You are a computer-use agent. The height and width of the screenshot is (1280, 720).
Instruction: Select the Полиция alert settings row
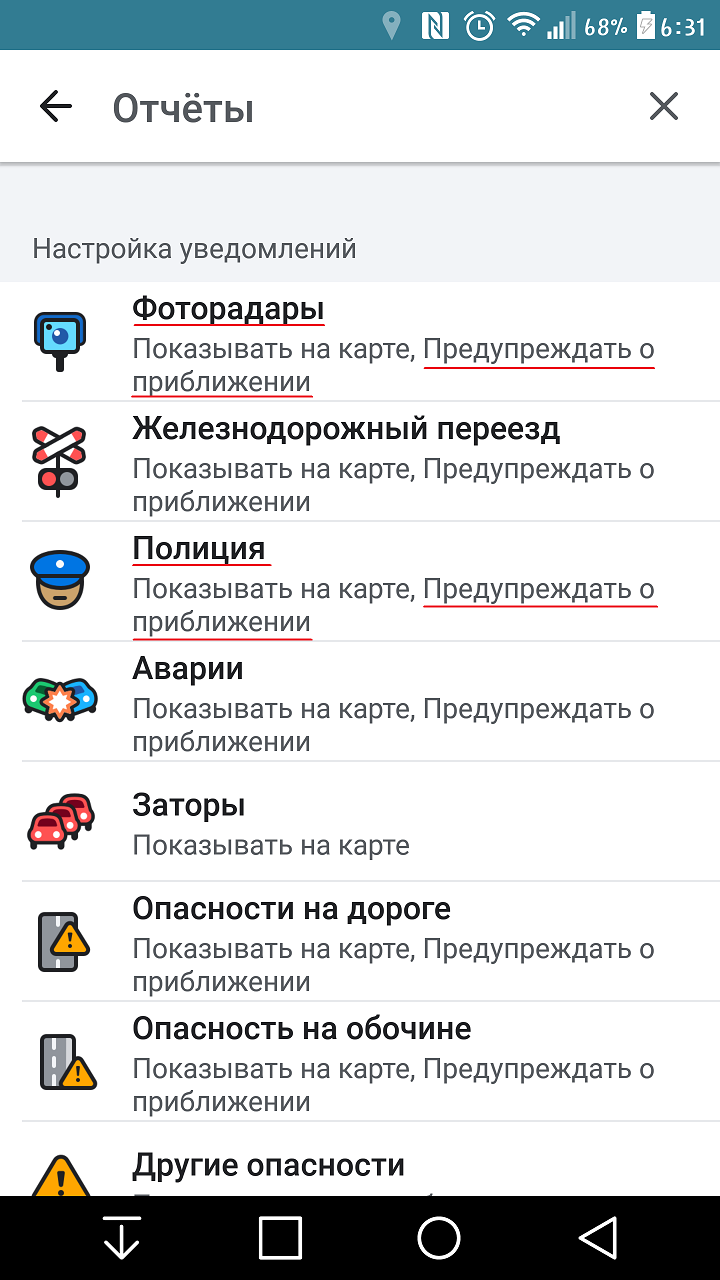tap(360, 582)
